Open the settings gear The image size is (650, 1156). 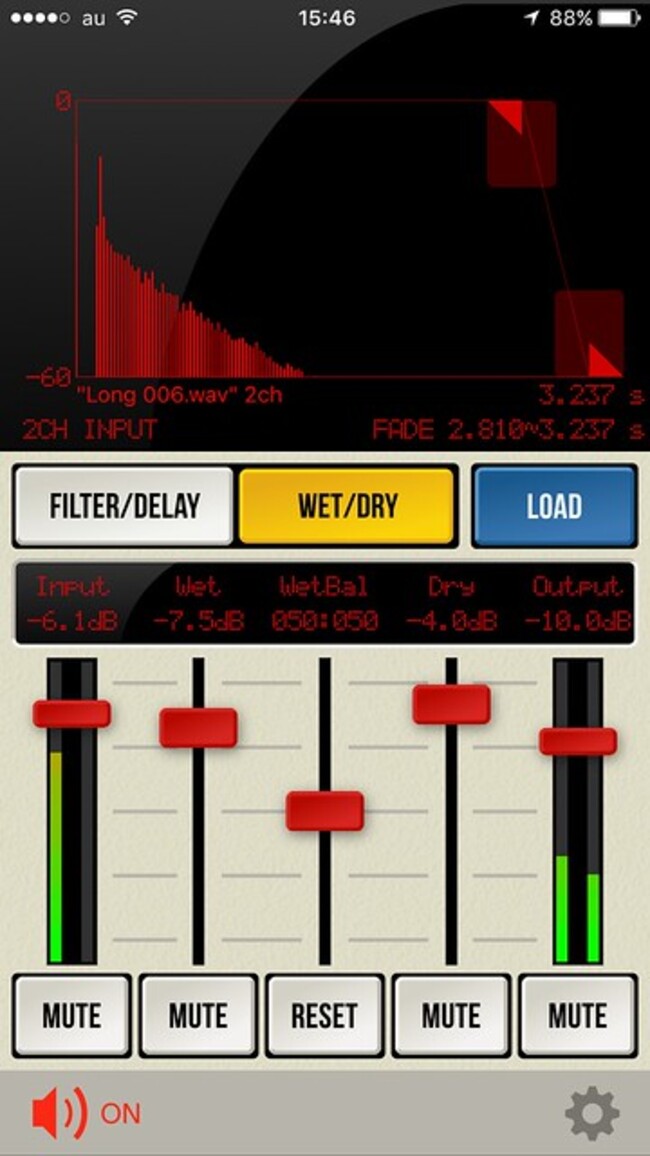592,1113
